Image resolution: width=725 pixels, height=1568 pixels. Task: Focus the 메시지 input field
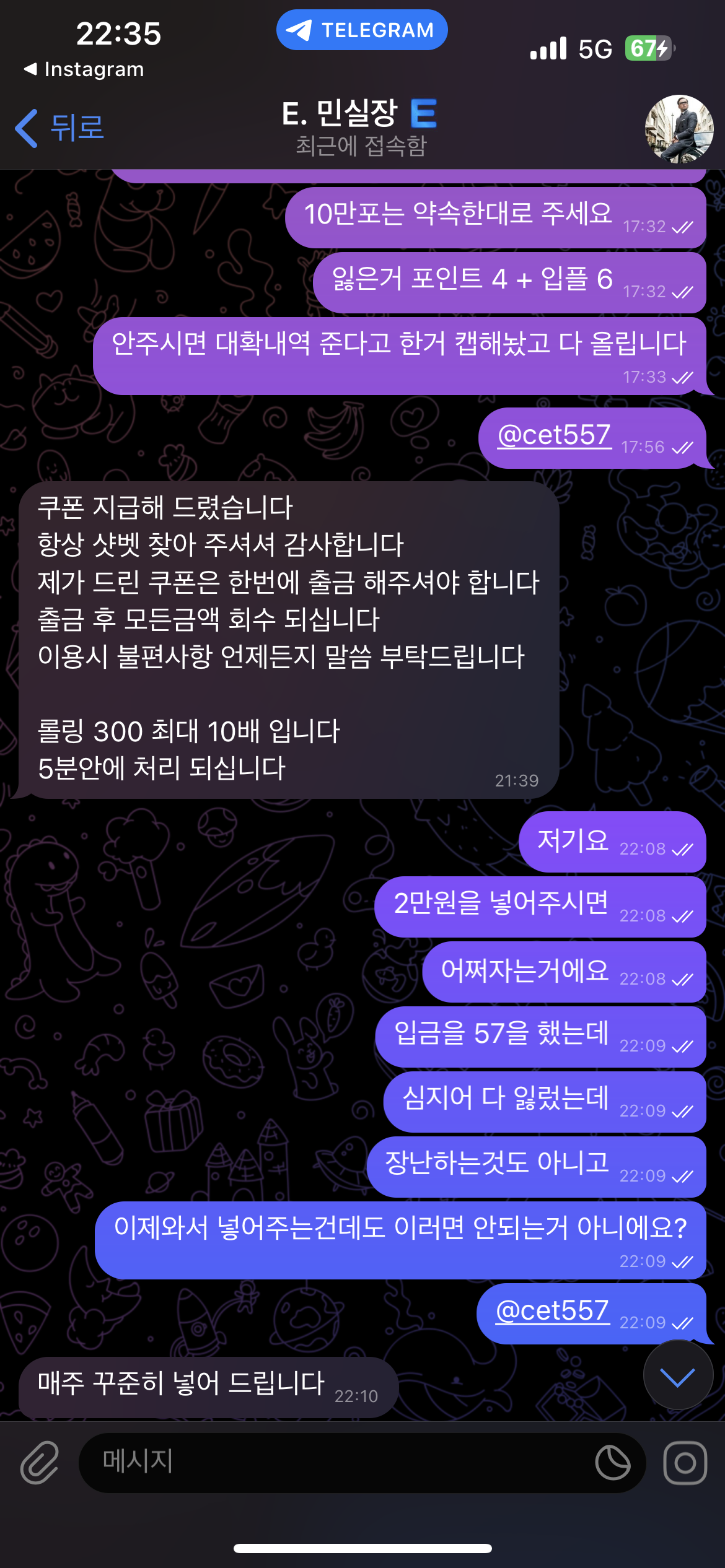335,1463
